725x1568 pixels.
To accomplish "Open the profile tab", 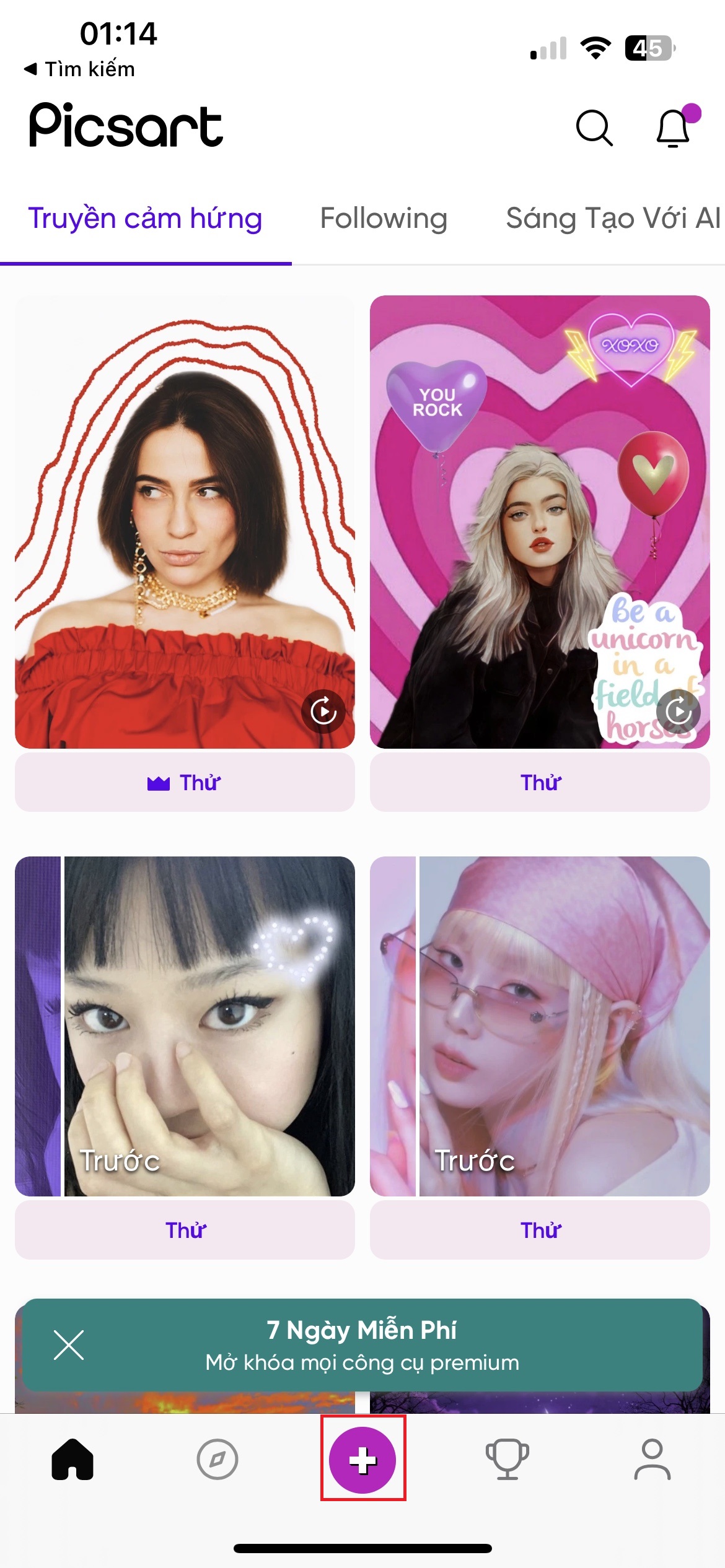I will (x=652, y=1459).
